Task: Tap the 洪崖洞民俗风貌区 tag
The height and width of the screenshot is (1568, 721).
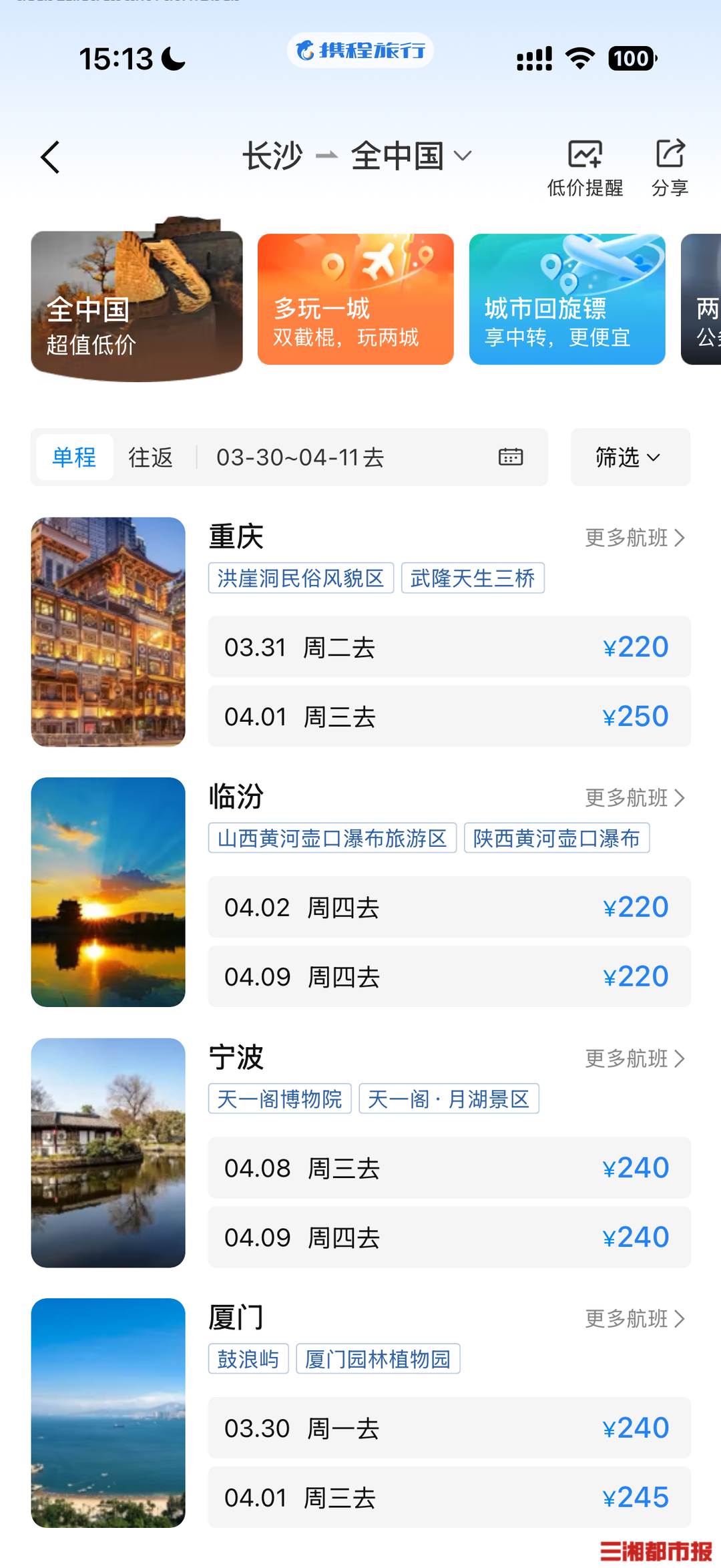Action: [301, 578]
